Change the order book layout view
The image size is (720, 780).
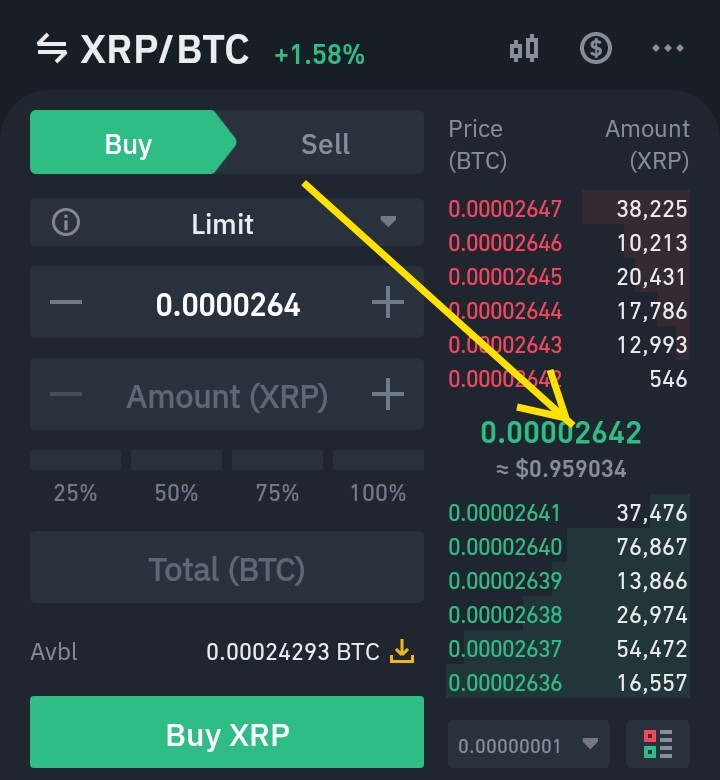point(657,745)
